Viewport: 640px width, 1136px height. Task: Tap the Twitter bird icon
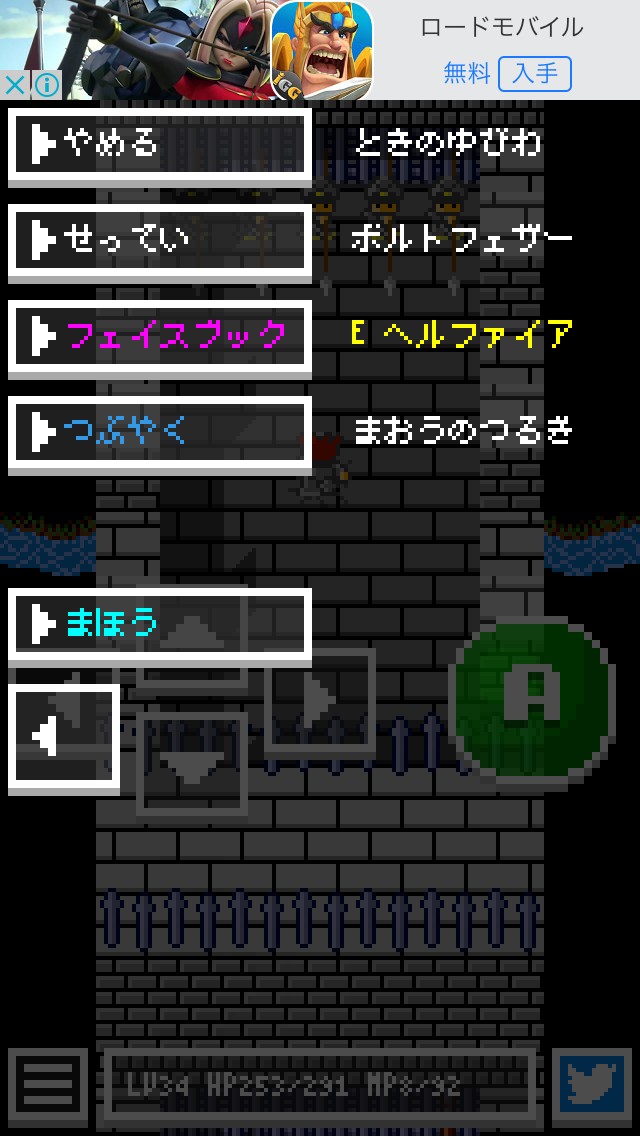coord(591,1085)
